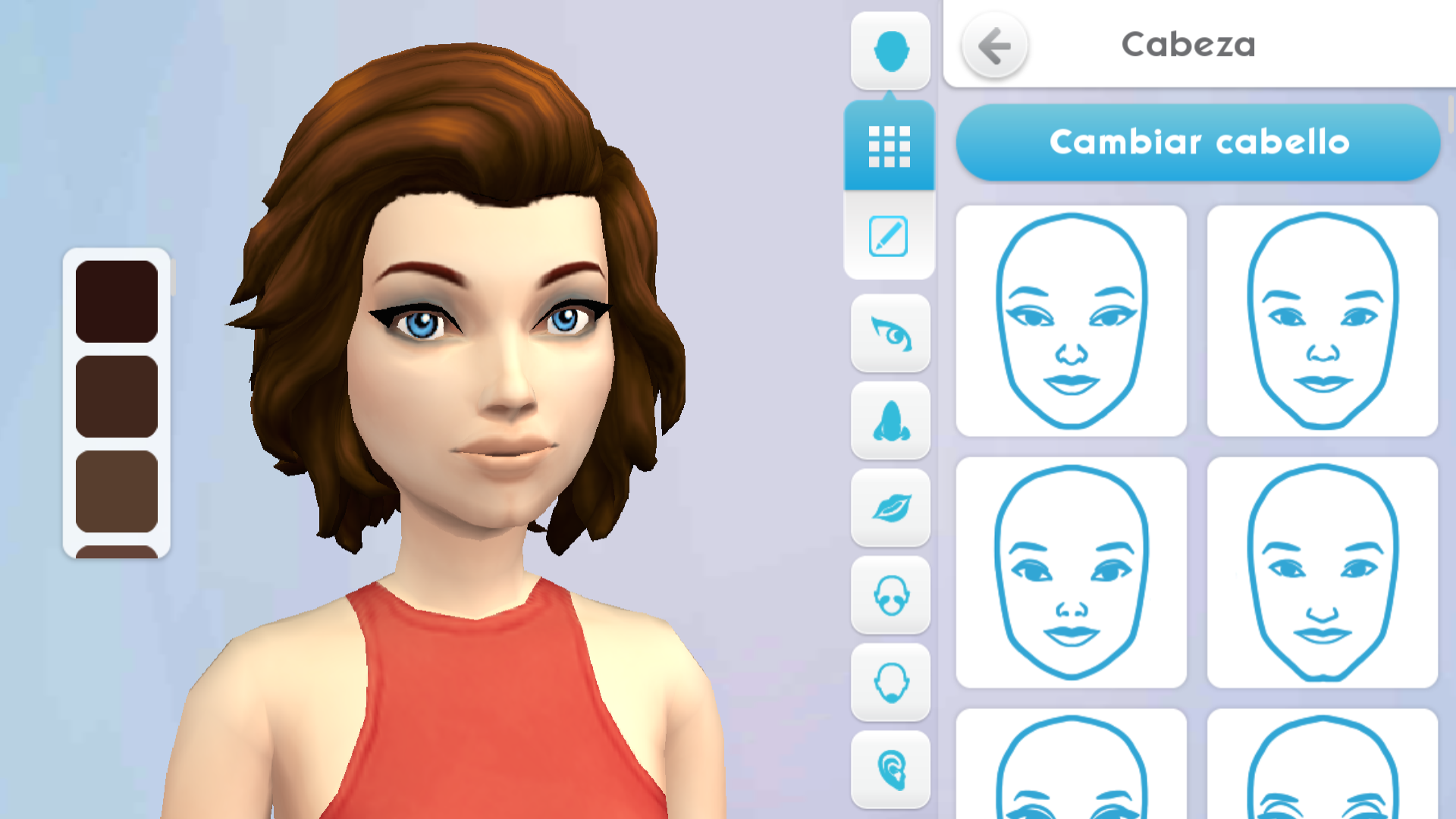
Task: Choose the medium dark brown hair swatch
Action: pyautogui.click(x=117, y=397)
